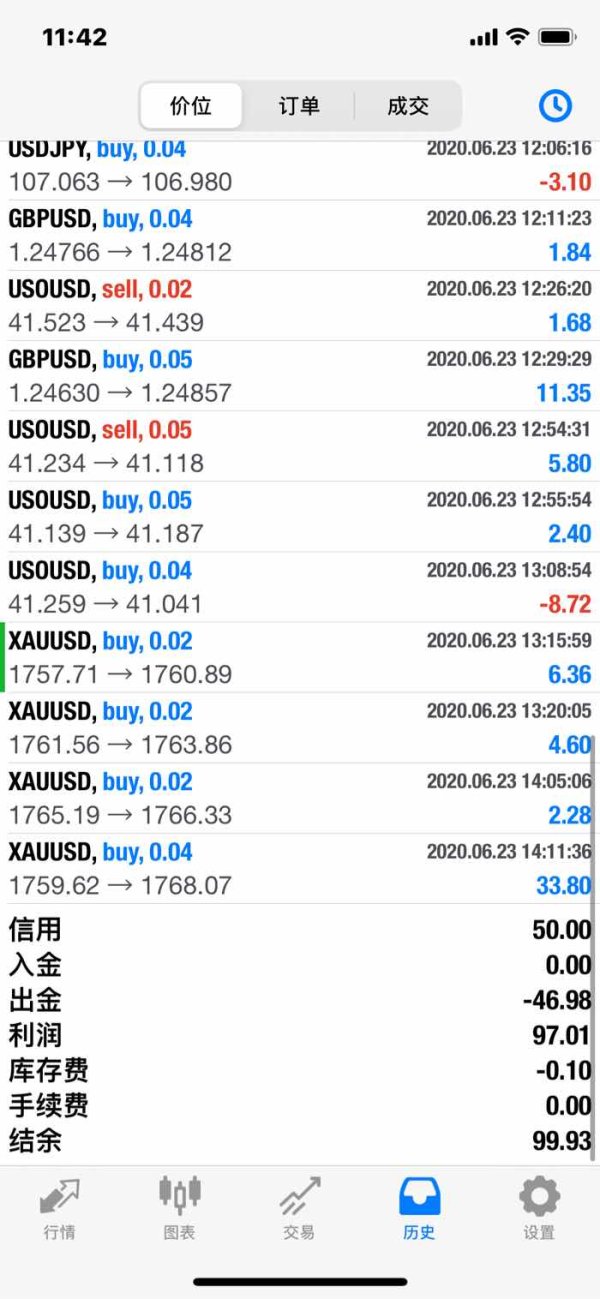Open XAUUSD trade with 4.60 profit
Viewport: 600px width, 1299px height.
click(x=300, y=728)
